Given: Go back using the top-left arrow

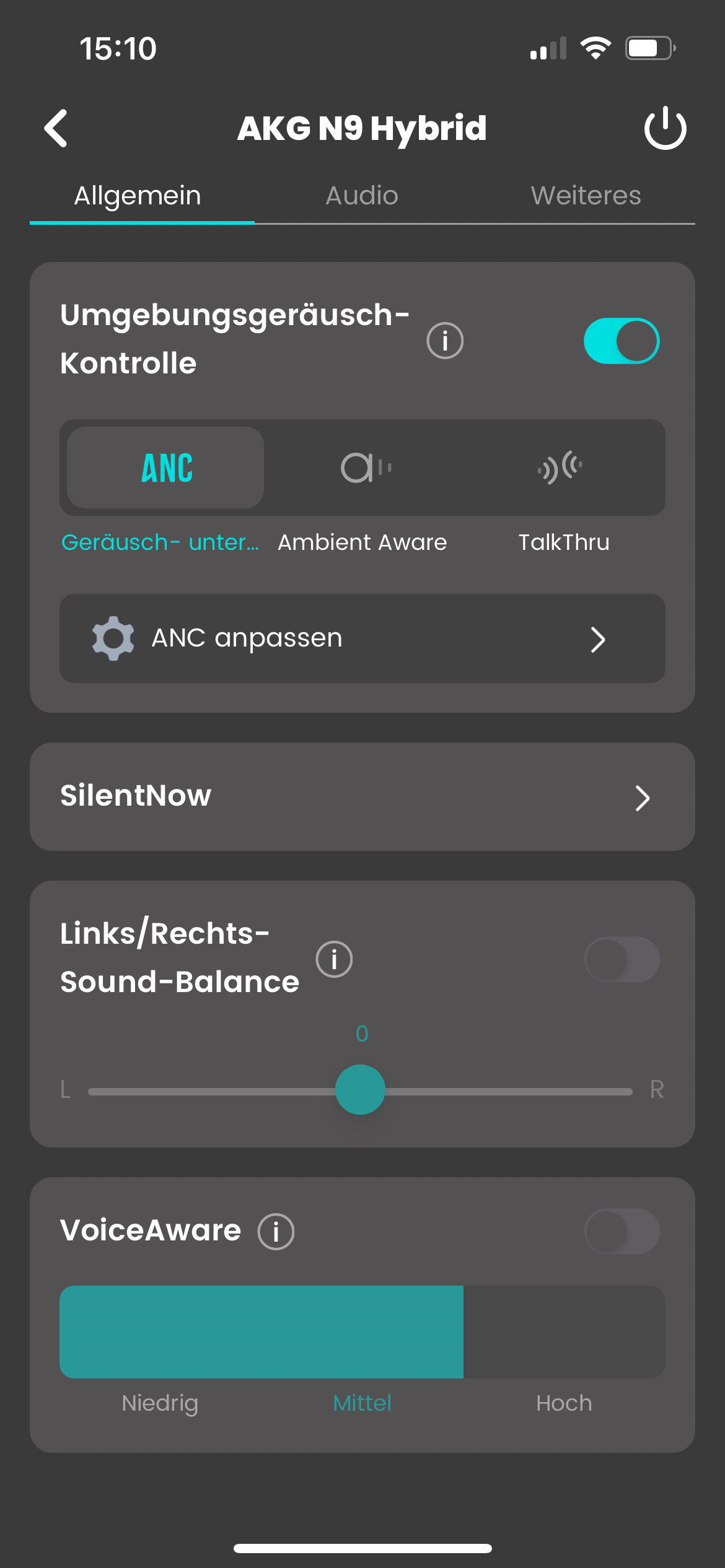Looking at the screenshot, I should click(56, 128).
